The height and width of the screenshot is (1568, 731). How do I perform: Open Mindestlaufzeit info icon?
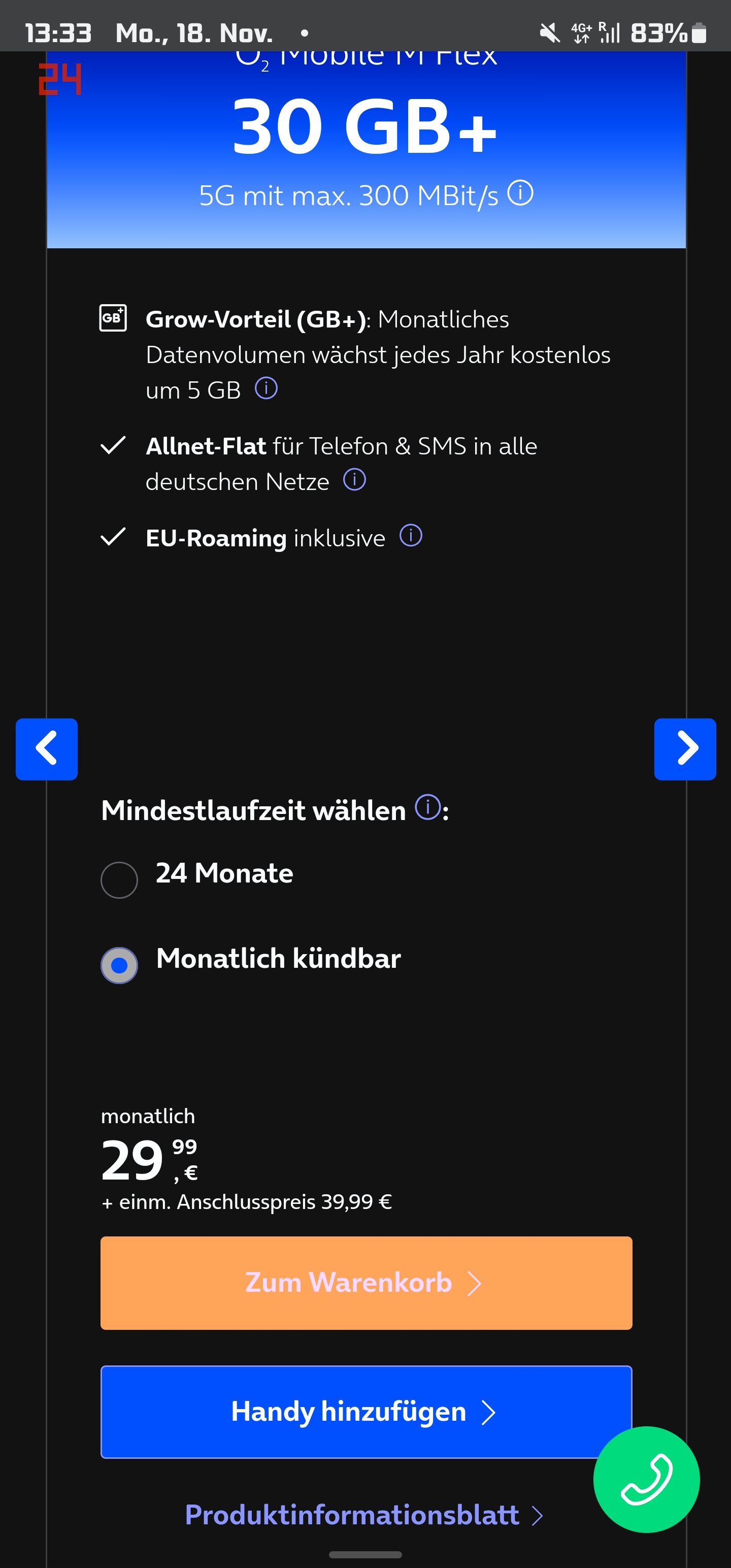point(427,808)
